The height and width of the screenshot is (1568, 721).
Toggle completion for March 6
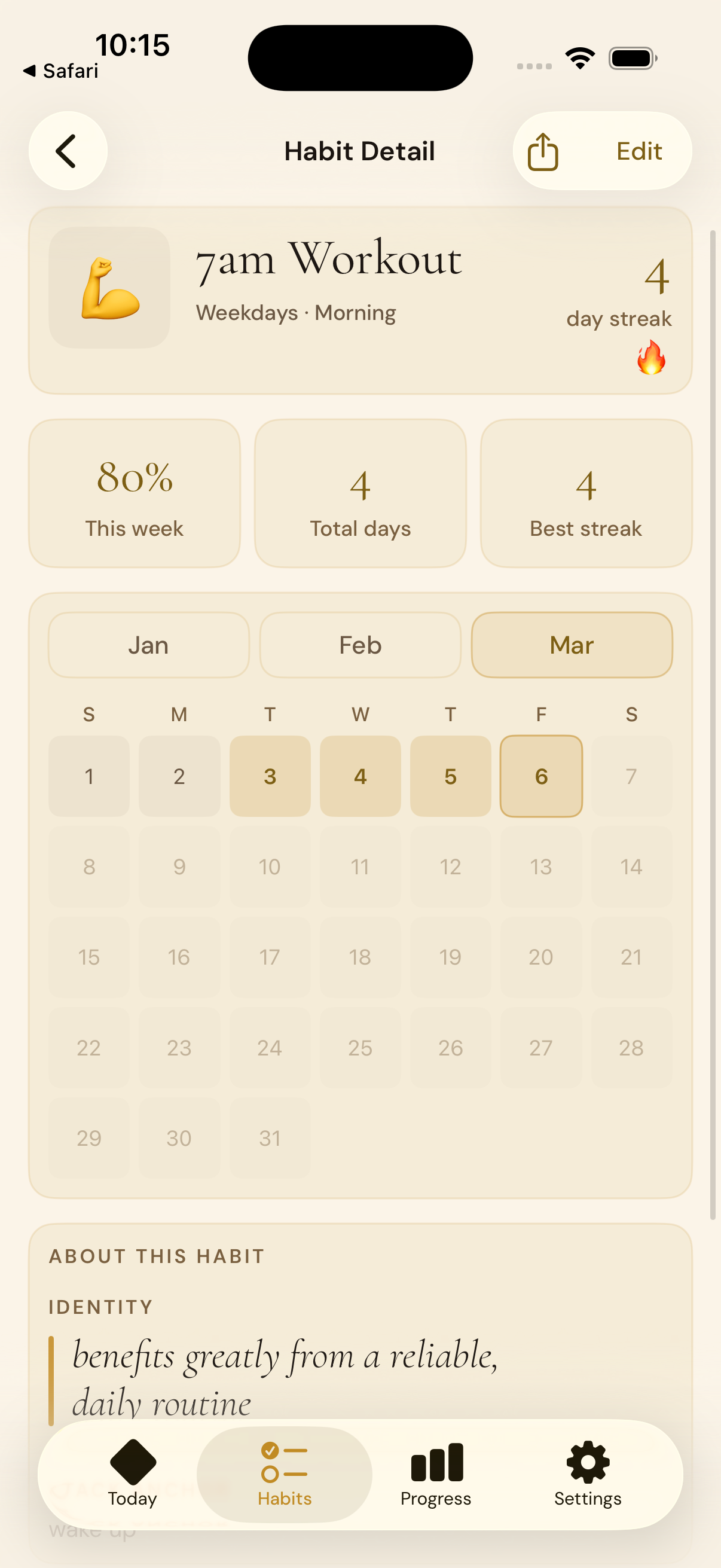point(541,776)
